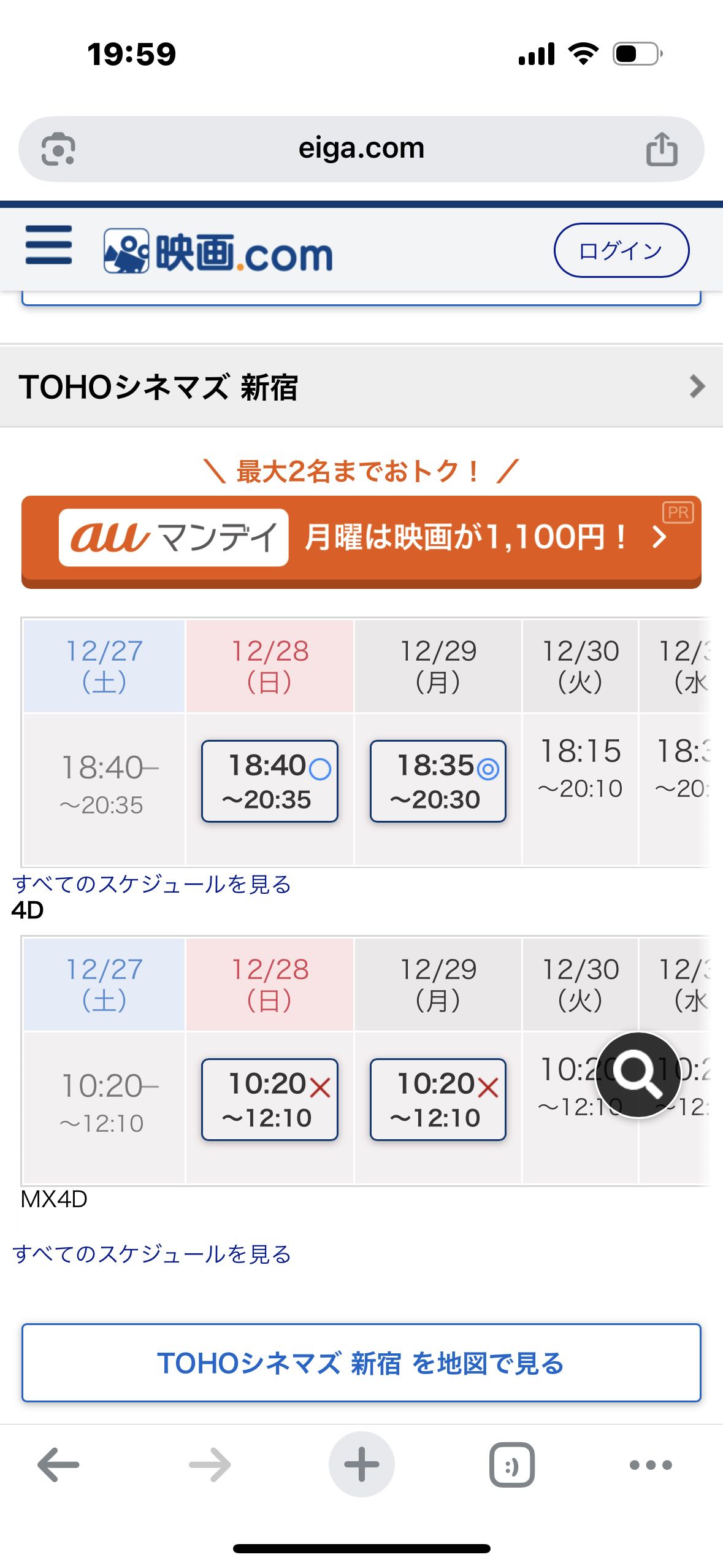Screen dimensions: 723x1568
Task: Tap the floating search magnifier button
Action: tap(638, 1075)
